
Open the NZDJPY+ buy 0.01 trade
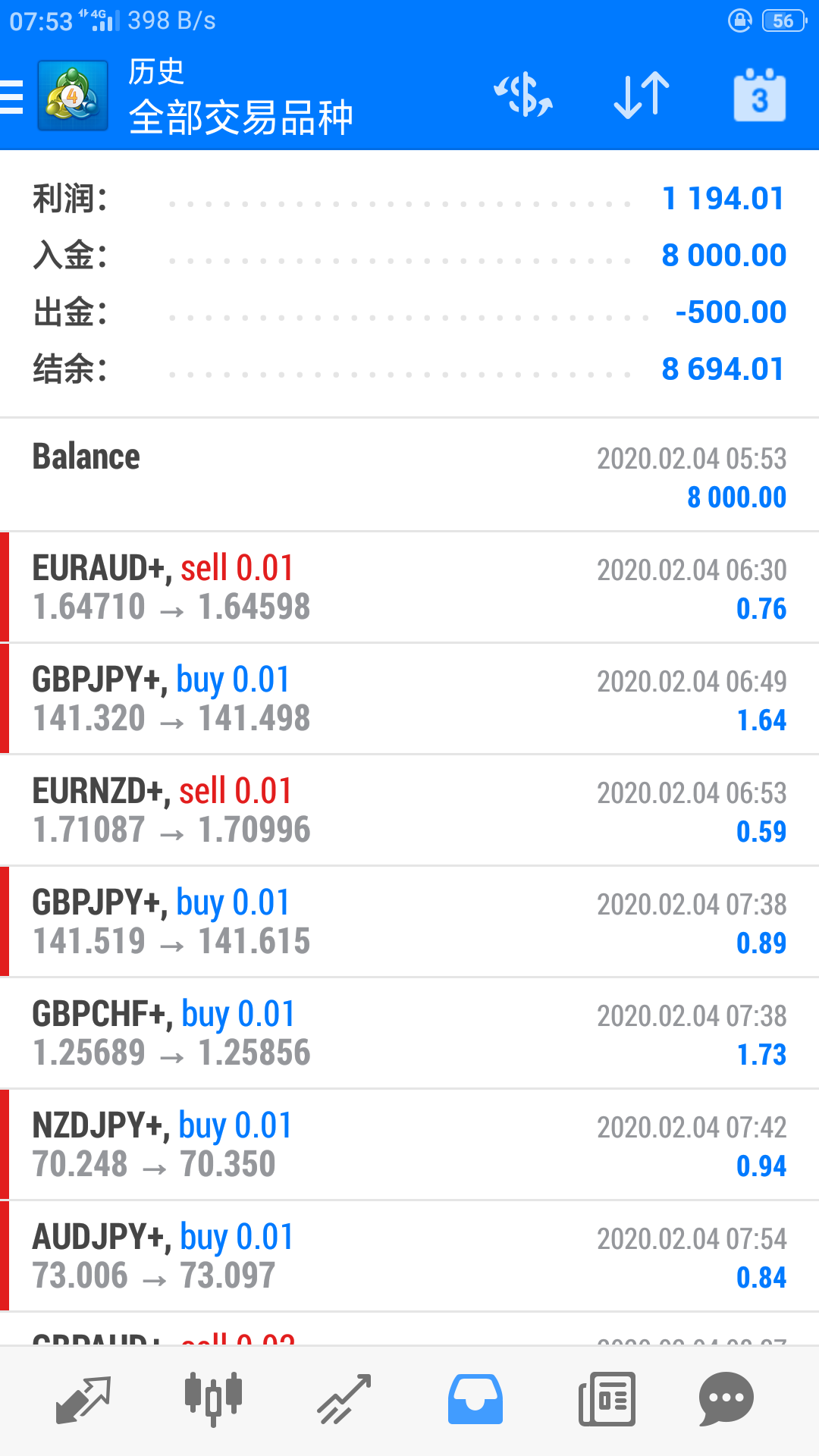409,1145
